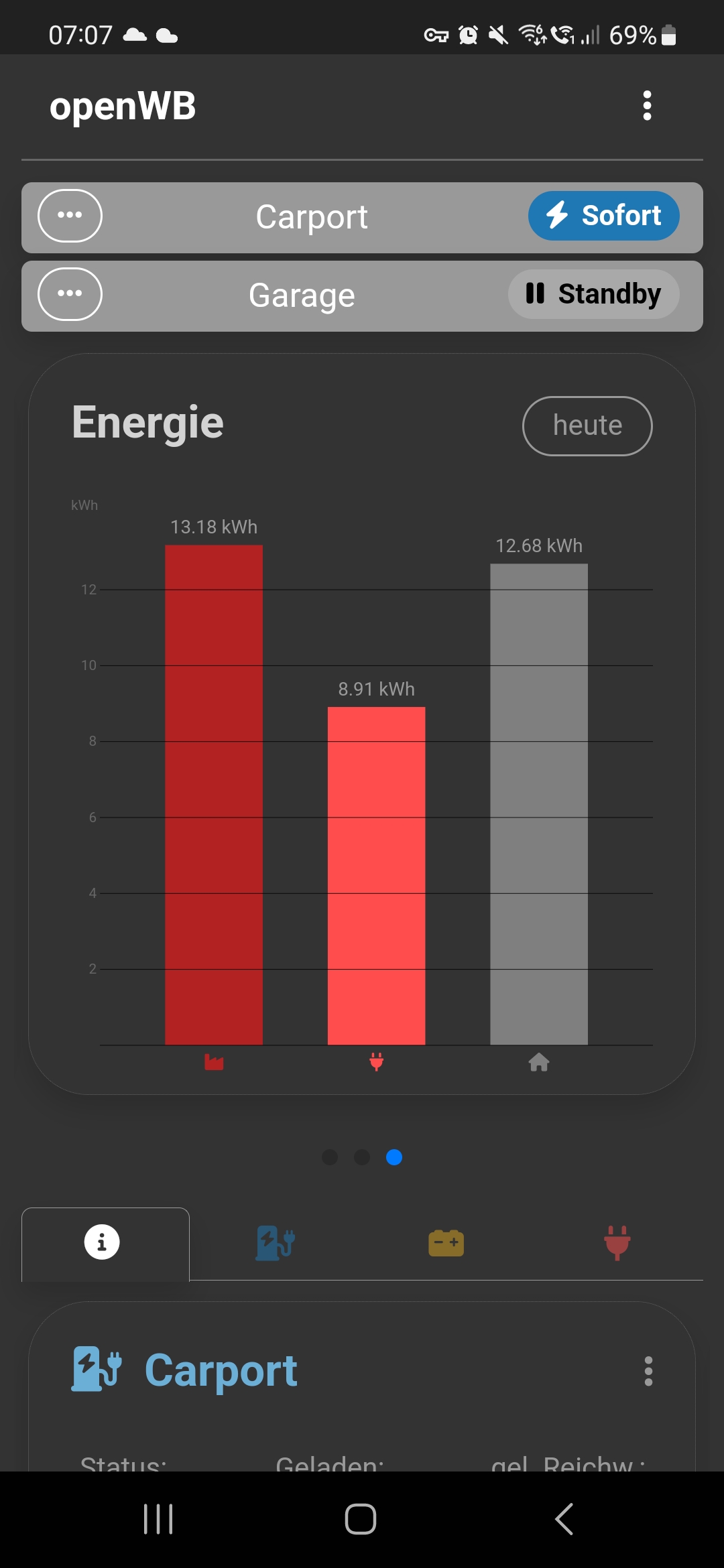Go back with the system back button
The width and height of the screenshot is (724, 1568).
(x=564, y=1519)
